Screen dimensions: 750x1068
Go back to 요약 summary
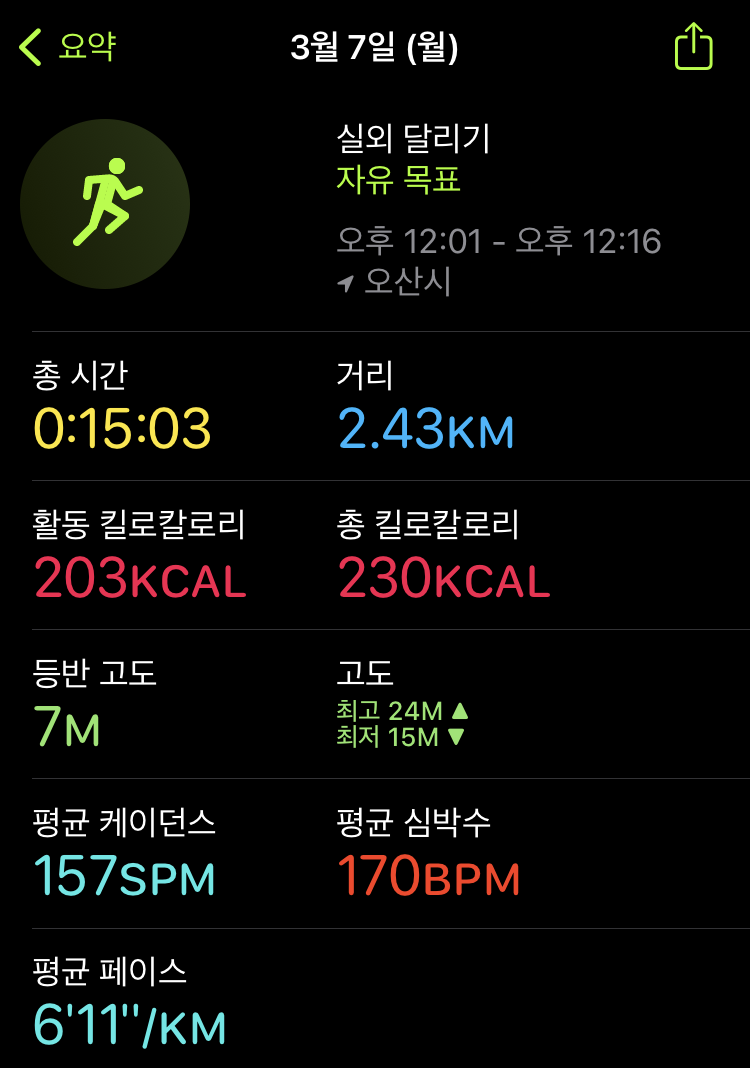point(67,46)
